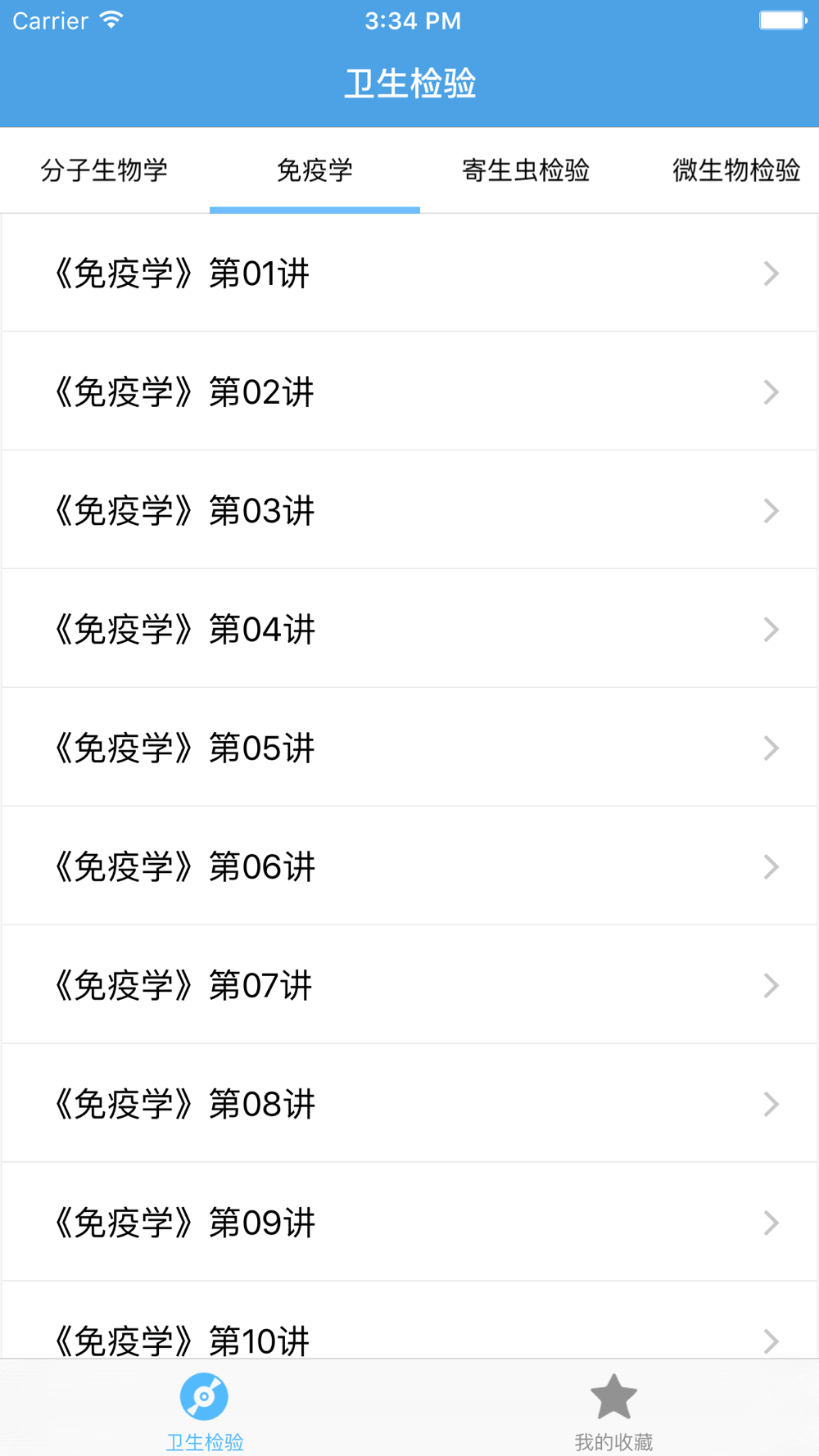
Task: Open 《免疫学》第10讲
Action: pyautogui.click(x=409, y=1321)
